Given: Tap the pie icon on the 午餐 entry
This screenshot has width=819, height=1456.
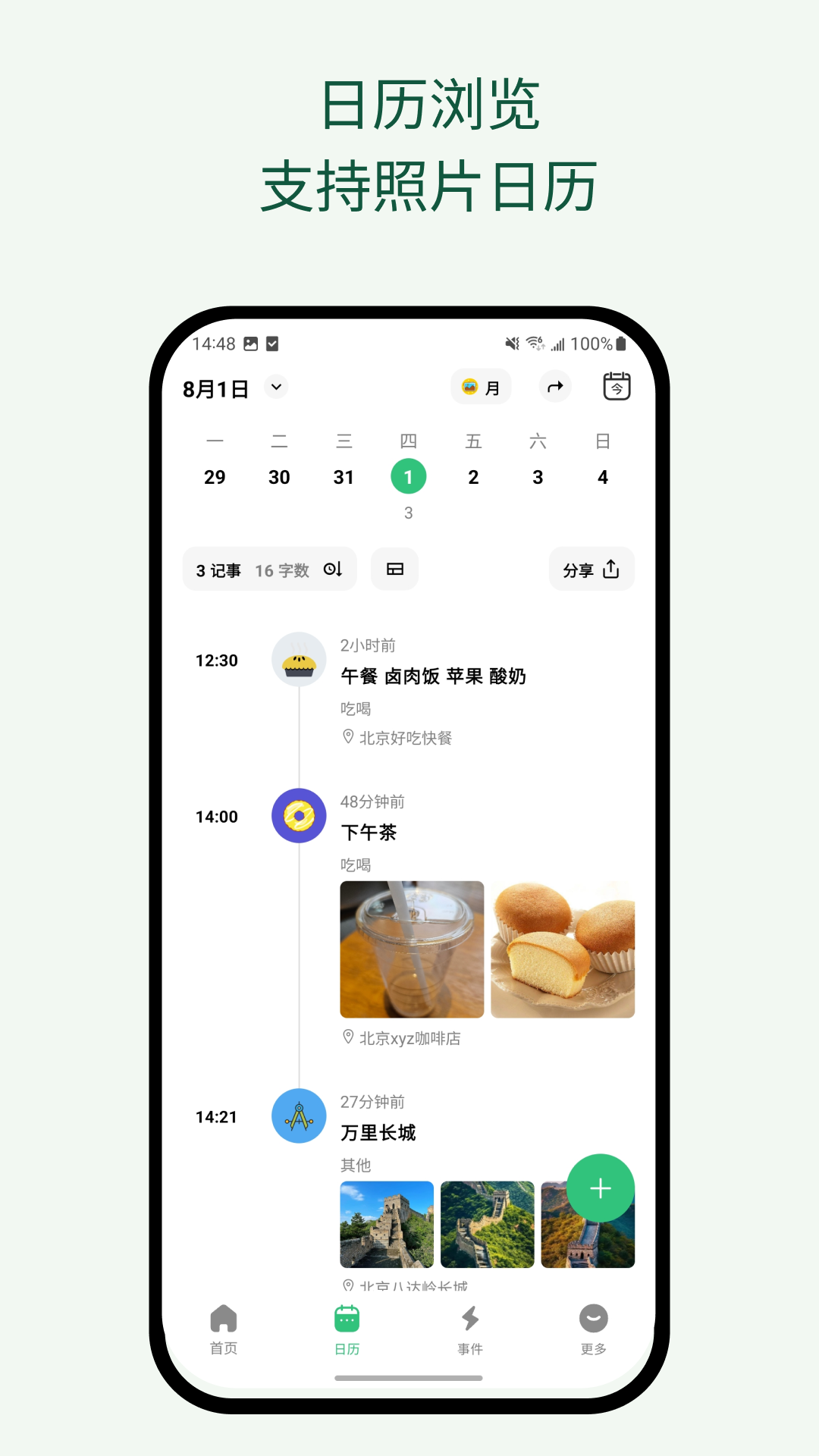Looking at the screenshot, I should (299, 660).
